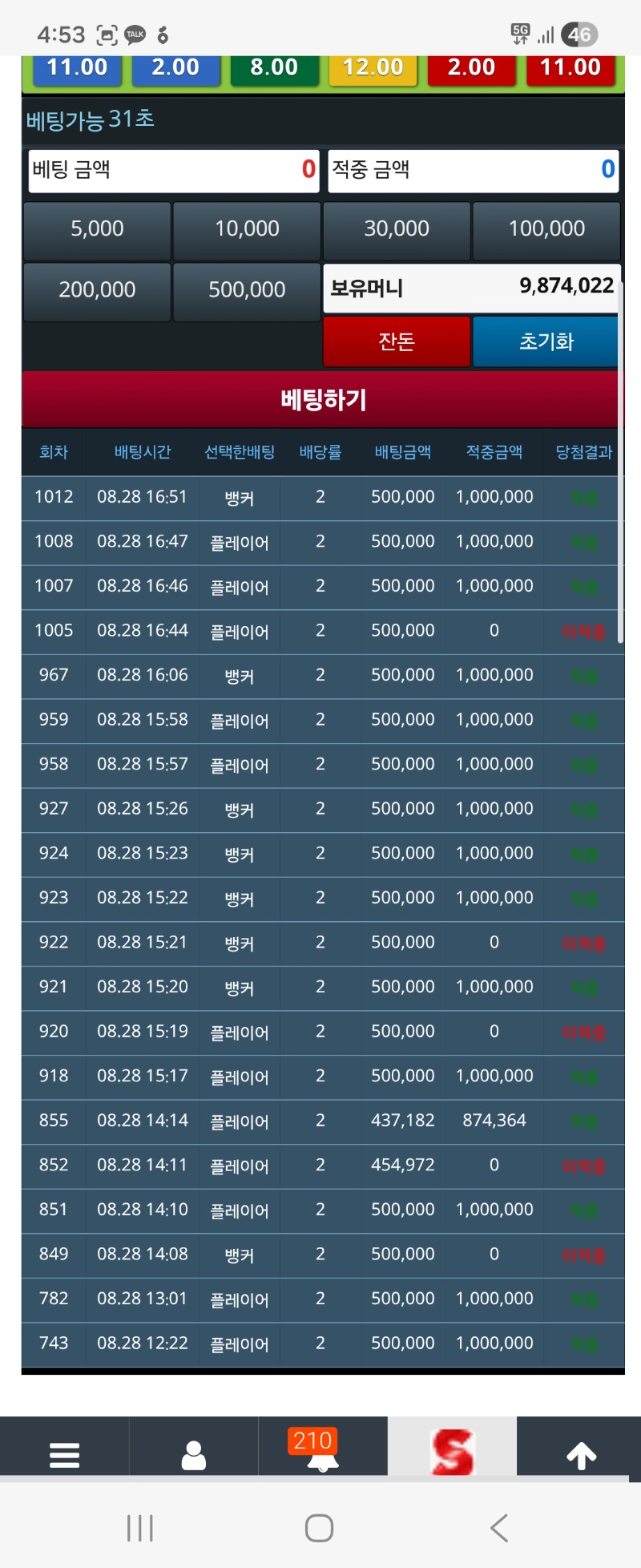Reset the amount with 초기화
This screenshot has height=1568, width=641.
tap(546, 341)
